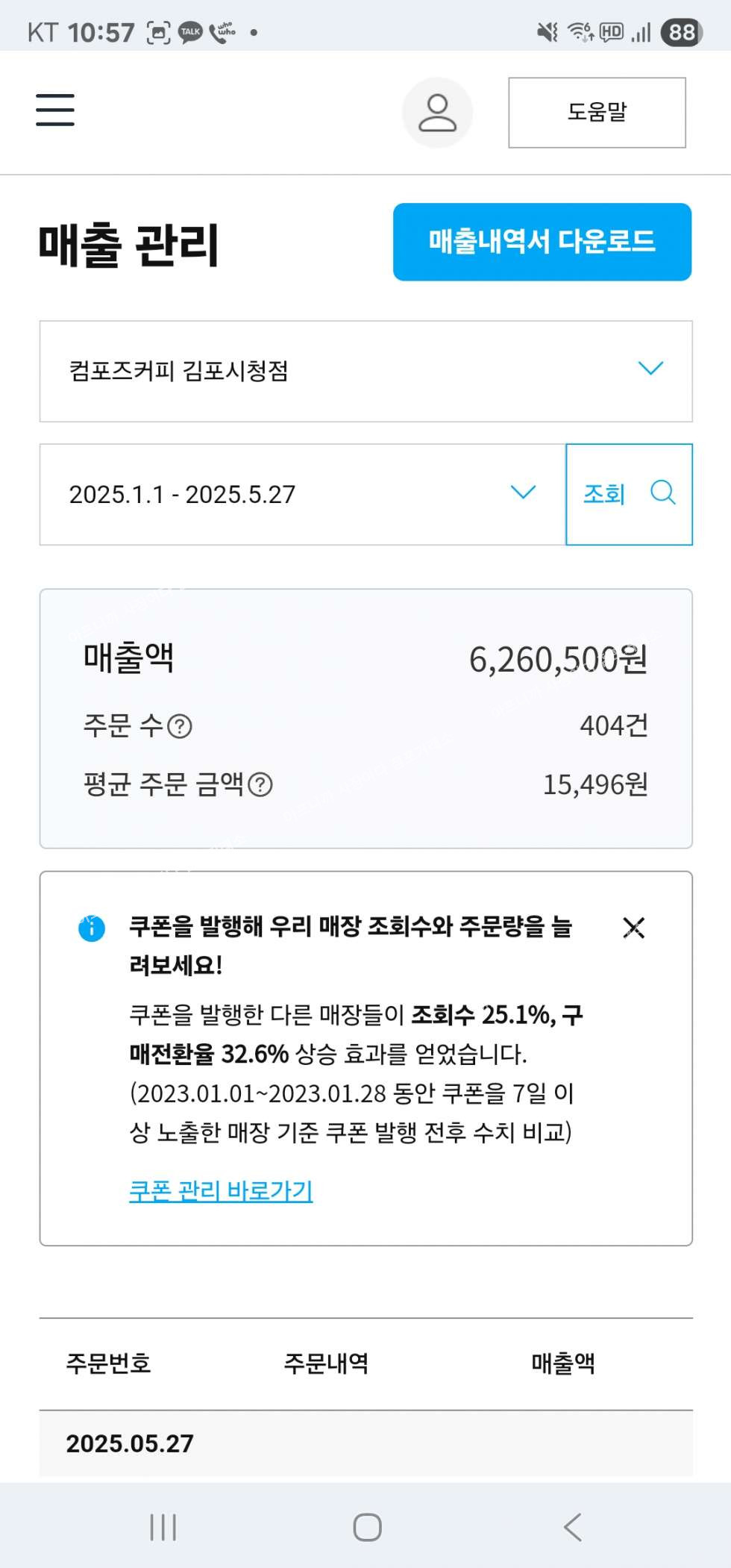Open the user profile icon
Viewport: 731px width, 1568px height.
click(437, 113)
